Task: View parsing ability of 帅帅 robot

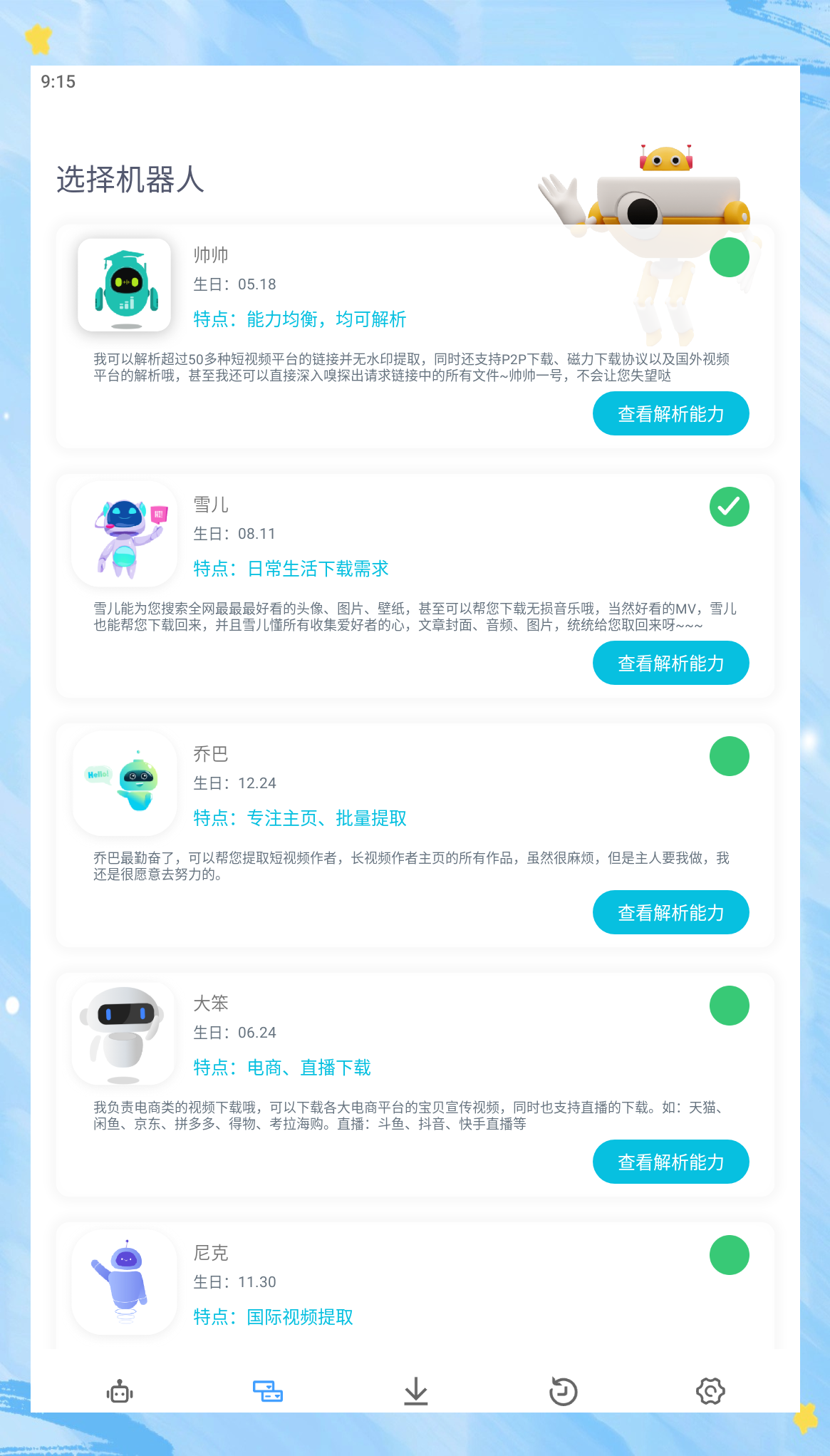Action: (670, 413)
